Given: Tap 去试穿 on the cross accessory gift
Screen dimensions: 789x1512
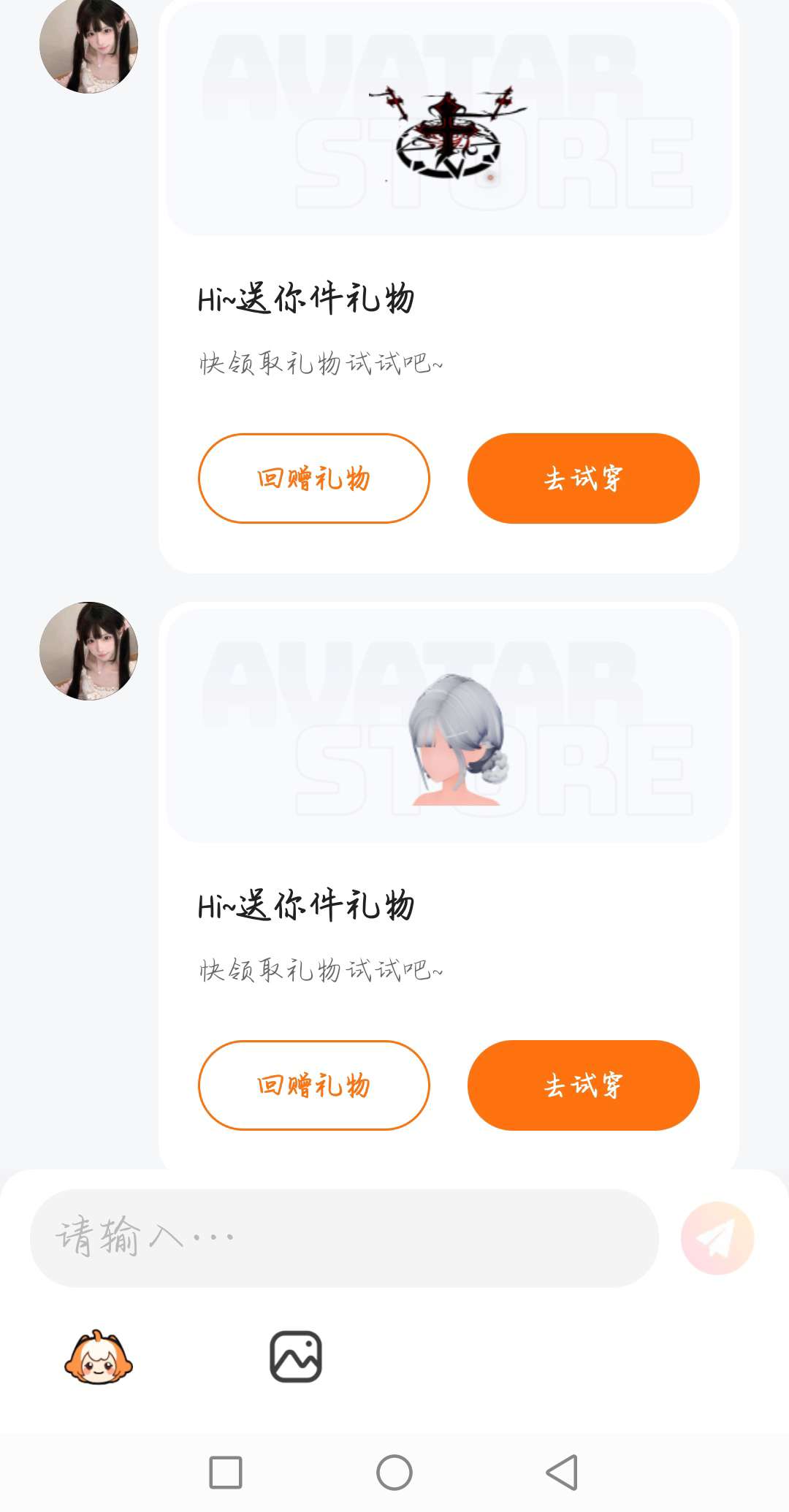Looking at the screenshot, I should 583,478.
